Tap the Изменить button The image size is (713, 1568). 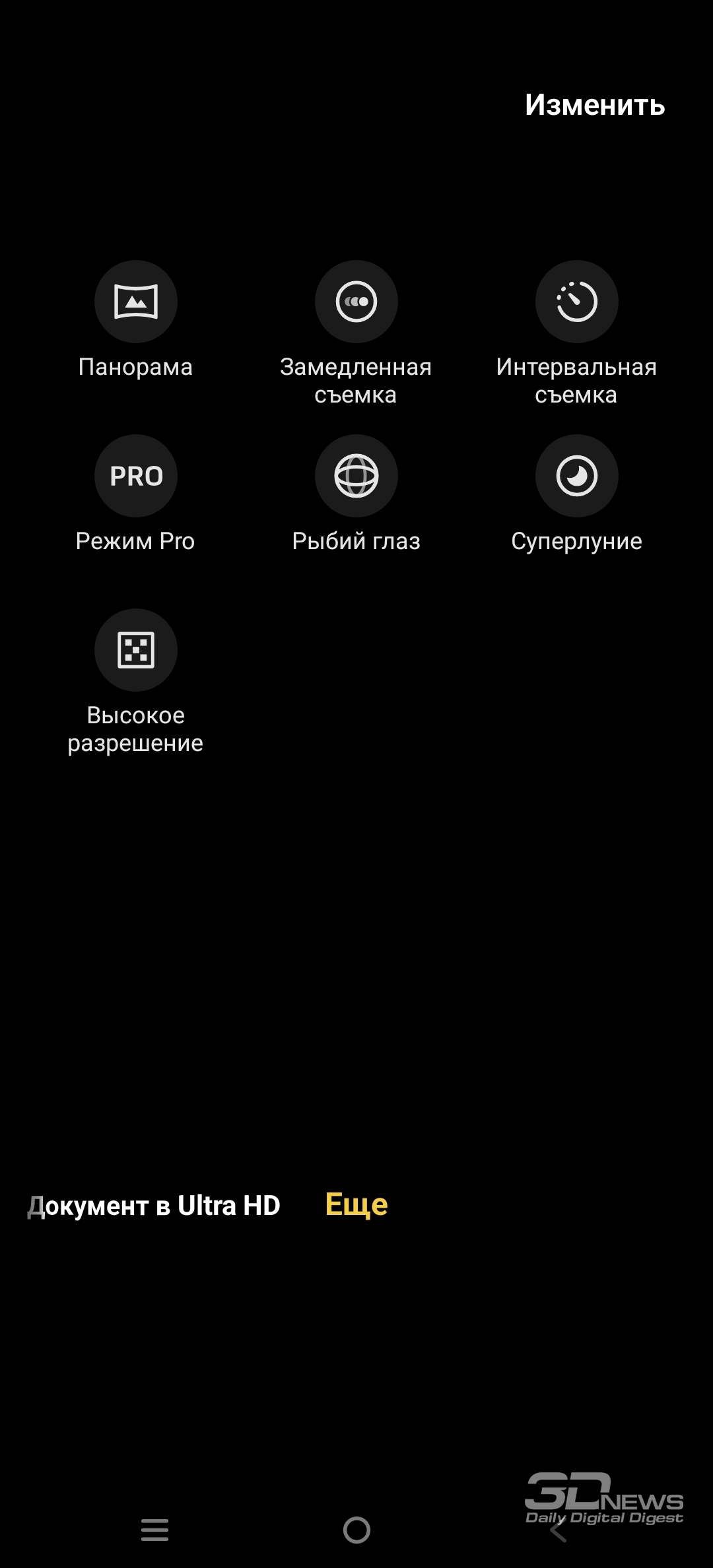595,105
